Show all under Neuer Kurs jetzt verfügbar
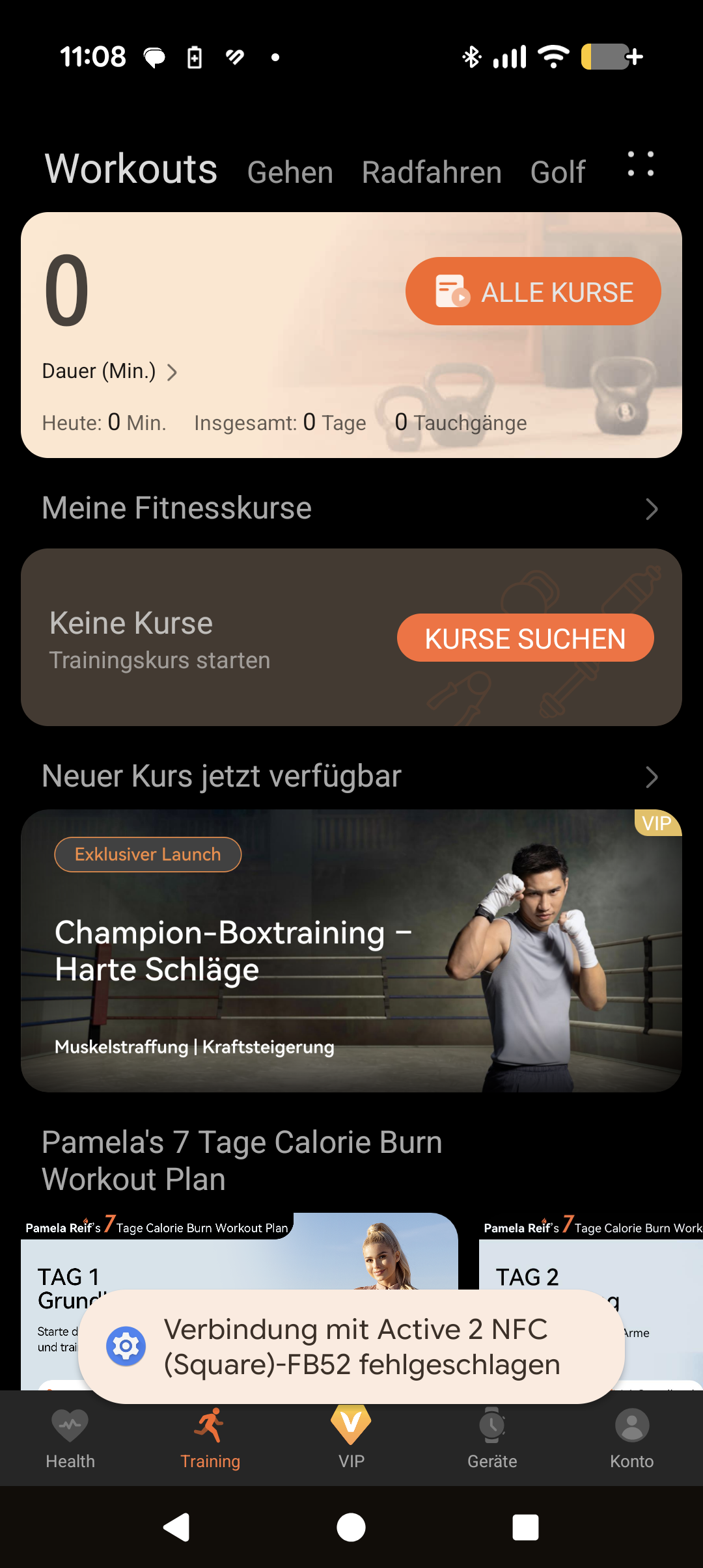This screenshot has height=1568, width=703. [x=651, y=777]
